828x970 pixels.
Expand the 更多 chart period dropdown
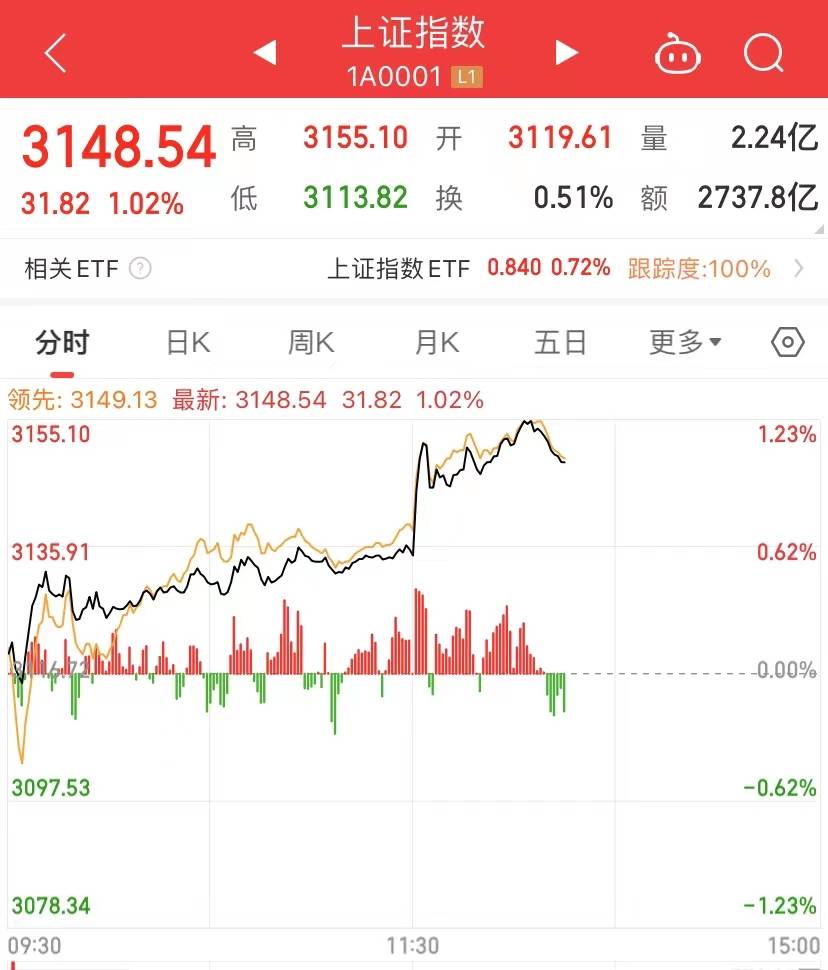tap(685, 343)
